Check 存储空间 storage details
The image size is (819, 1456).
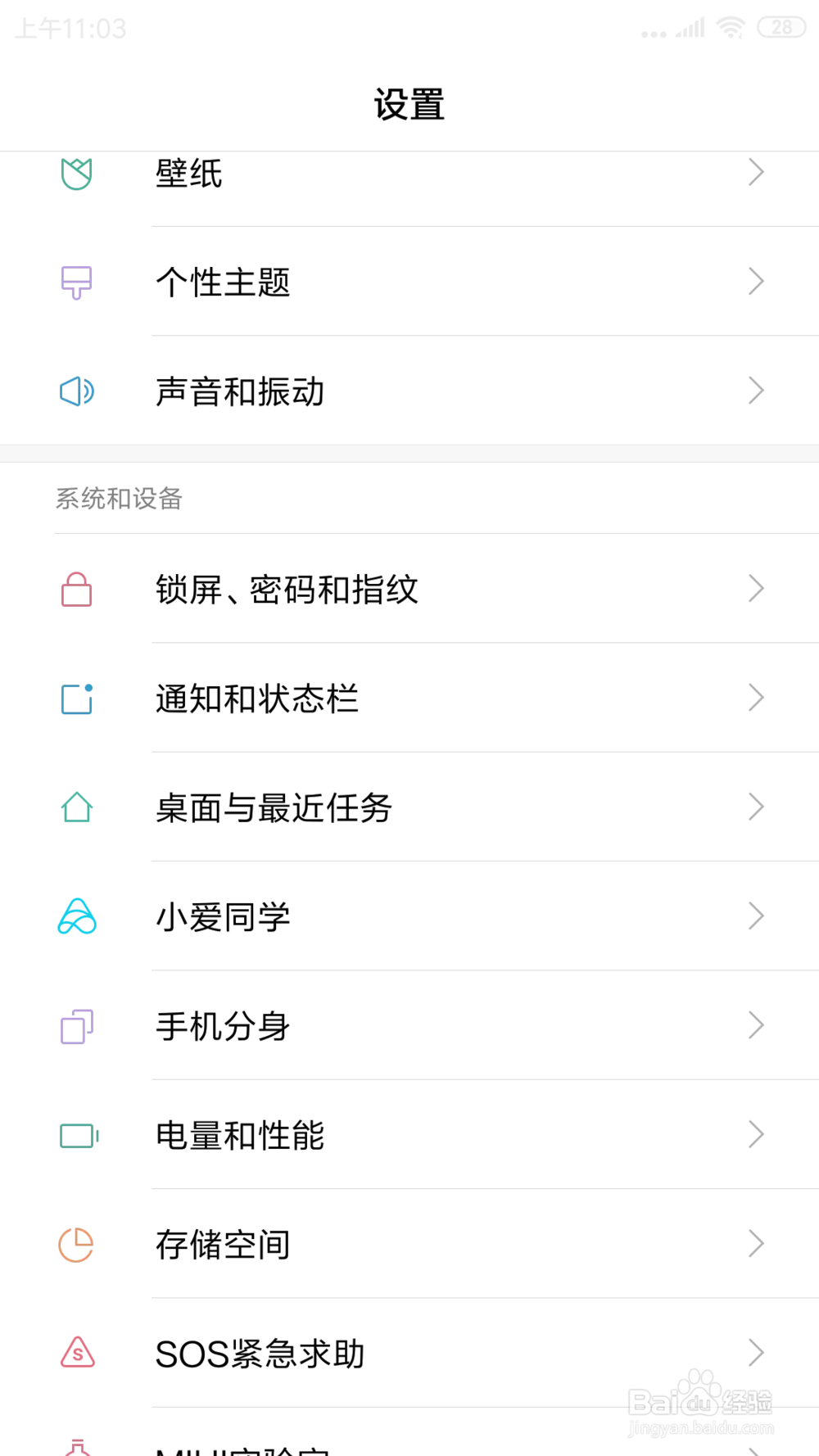409,1243
